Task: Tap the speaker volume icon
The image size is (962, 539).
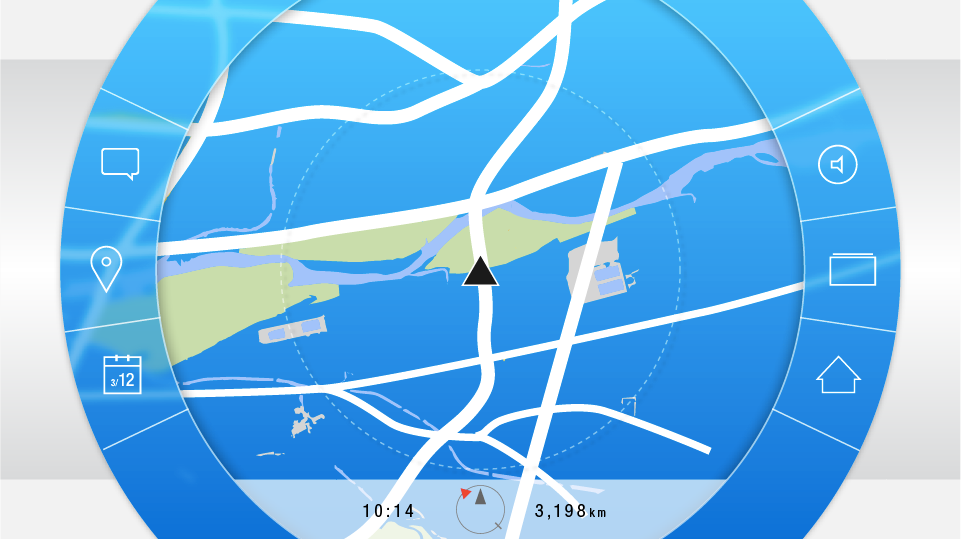Action: (x=837, y=165)
